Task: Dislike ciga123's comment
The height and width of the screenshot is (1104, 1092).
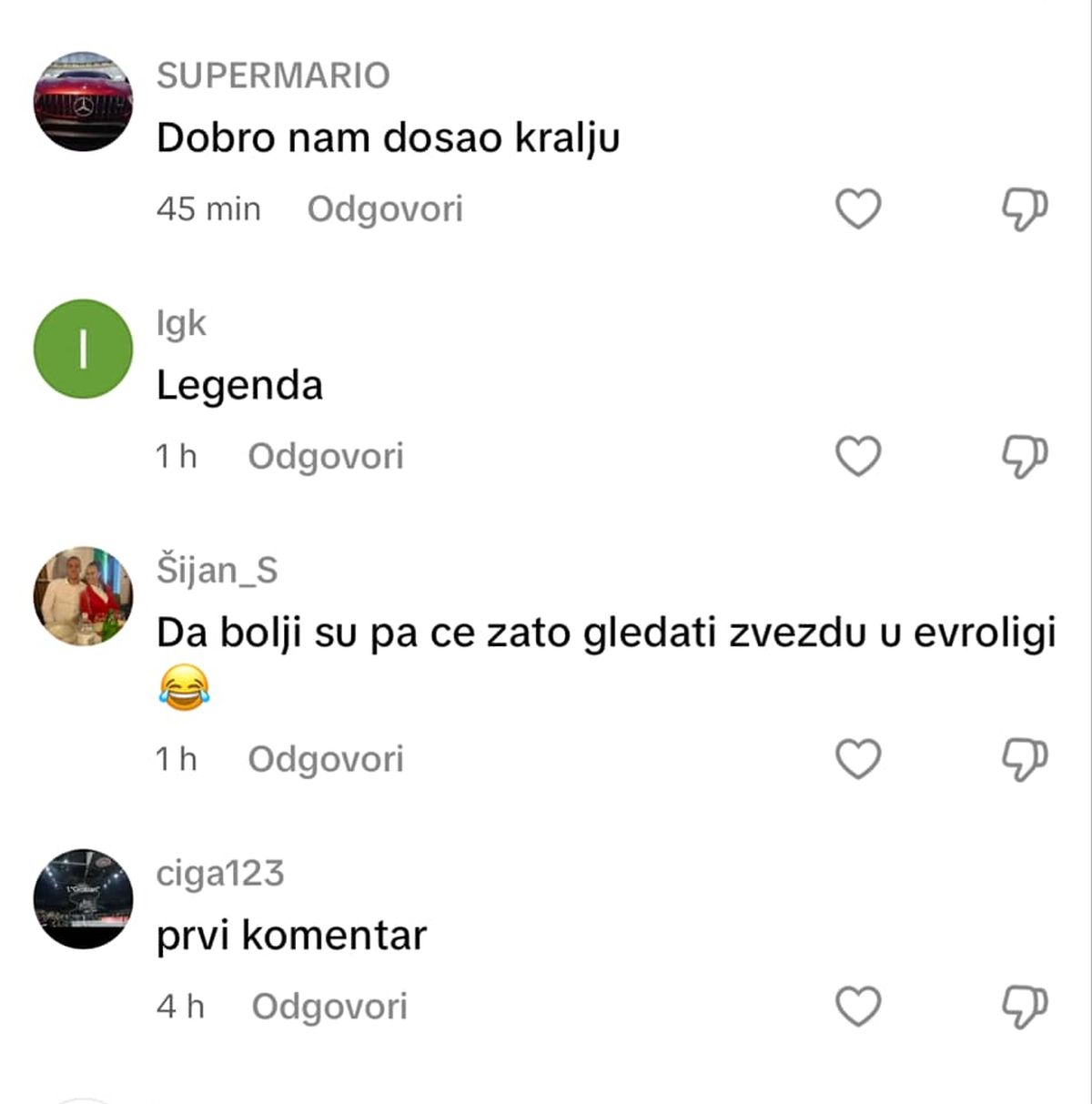Action: pyautogui.click(x=1024, y=1007)
